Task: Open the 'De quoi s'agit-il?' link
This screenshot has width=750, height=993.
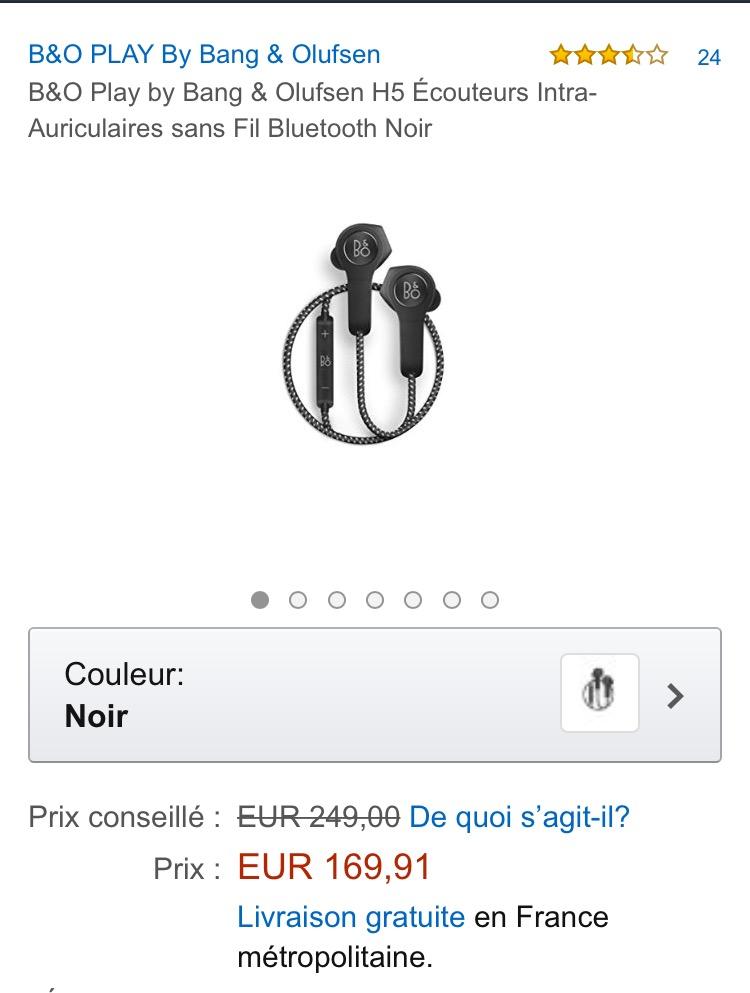Action: coord(519,817)
